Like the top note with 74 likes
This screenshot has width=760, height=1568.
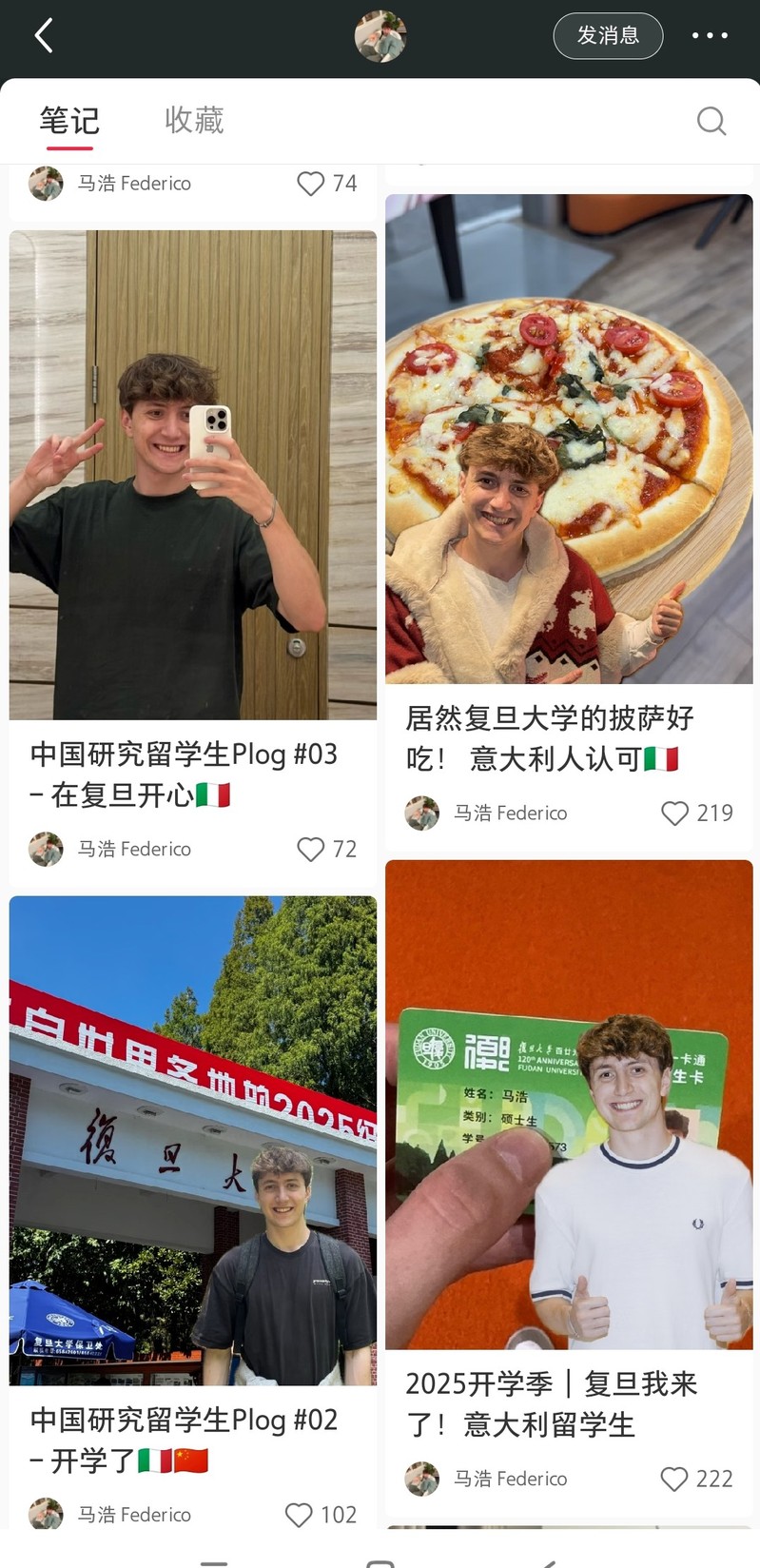311,183
